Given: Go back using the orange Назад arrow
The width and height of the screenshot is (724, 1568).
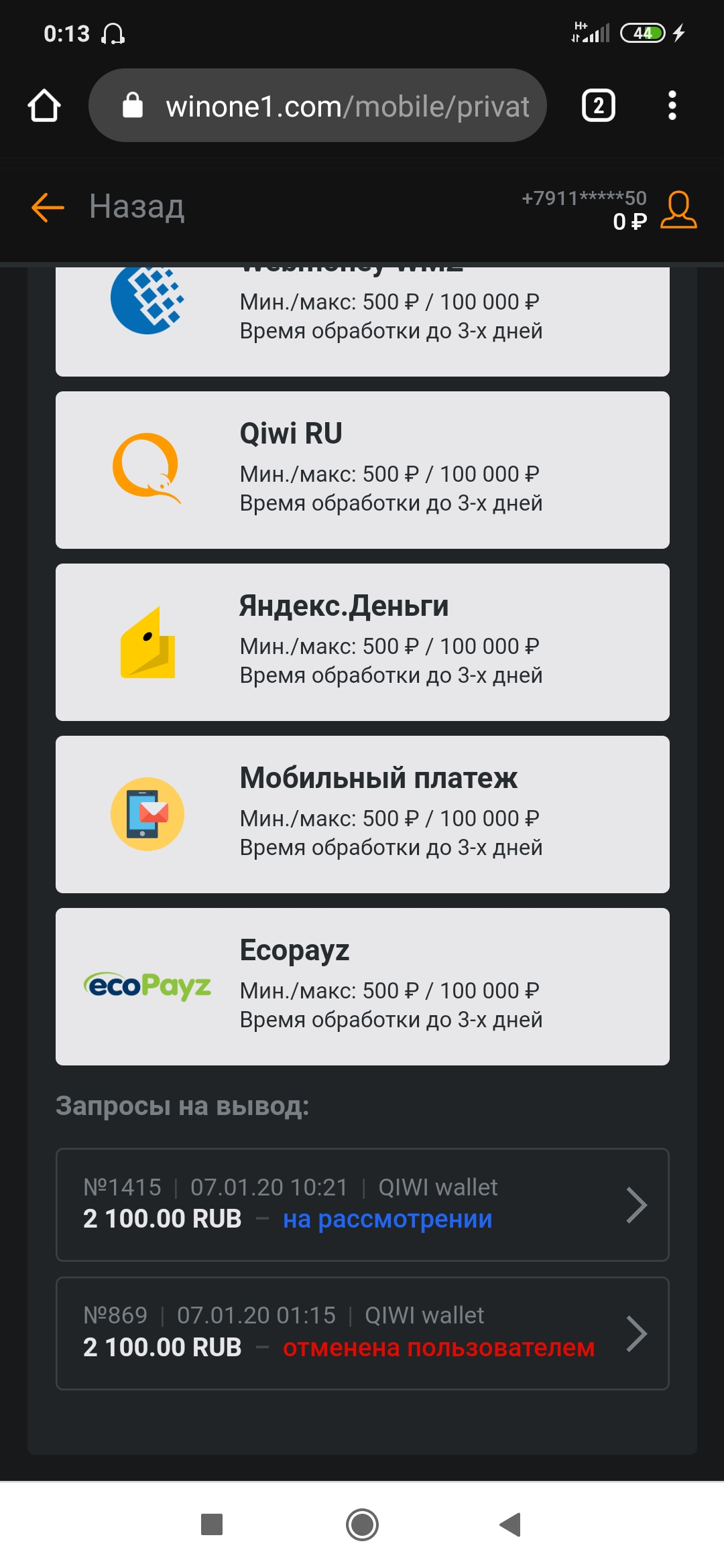Looking at the screenshot, I should click(x=48, y=207).
